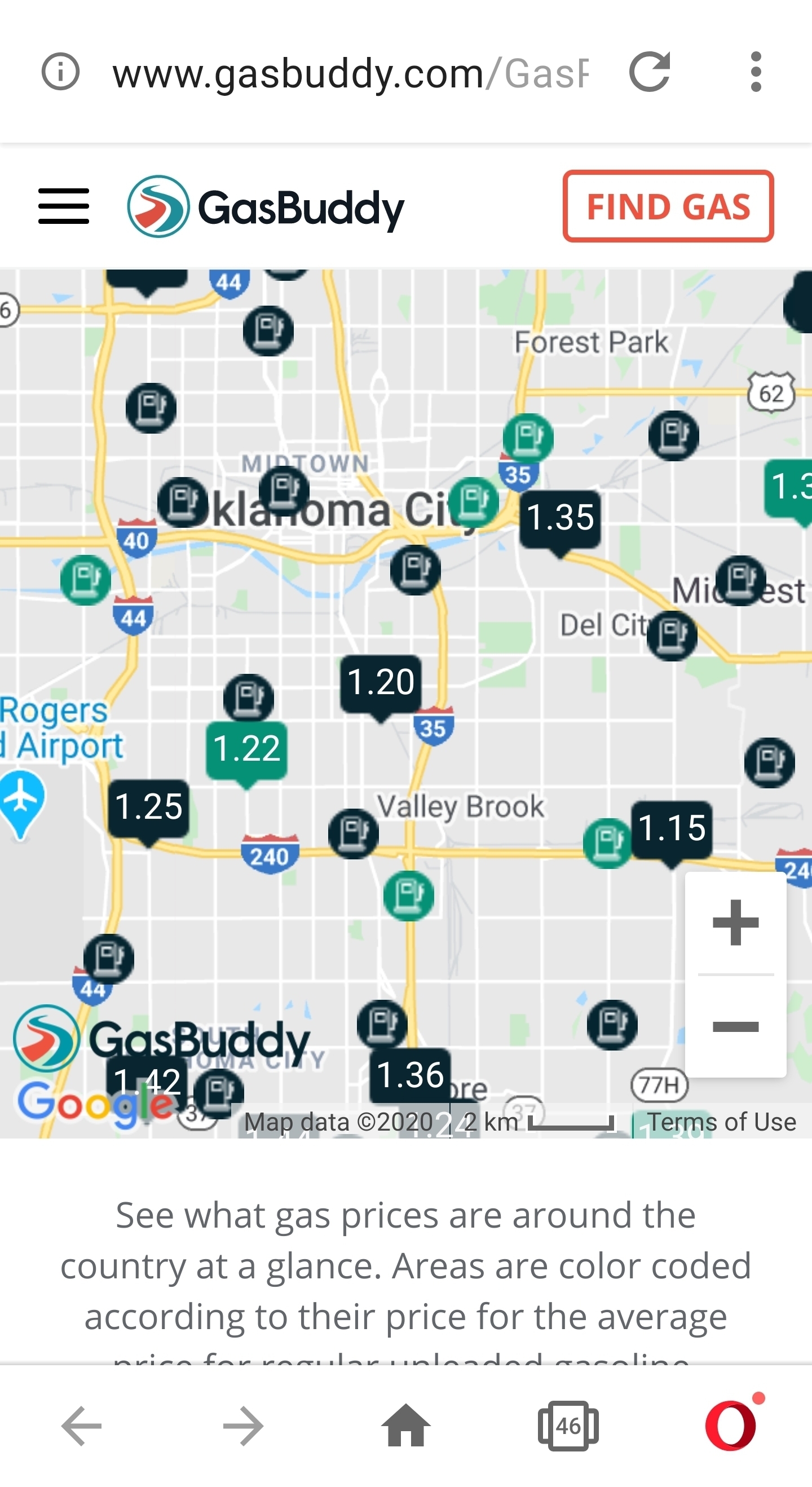Go forward in browser history
Screen dimensions: 812x1487
244,1426
